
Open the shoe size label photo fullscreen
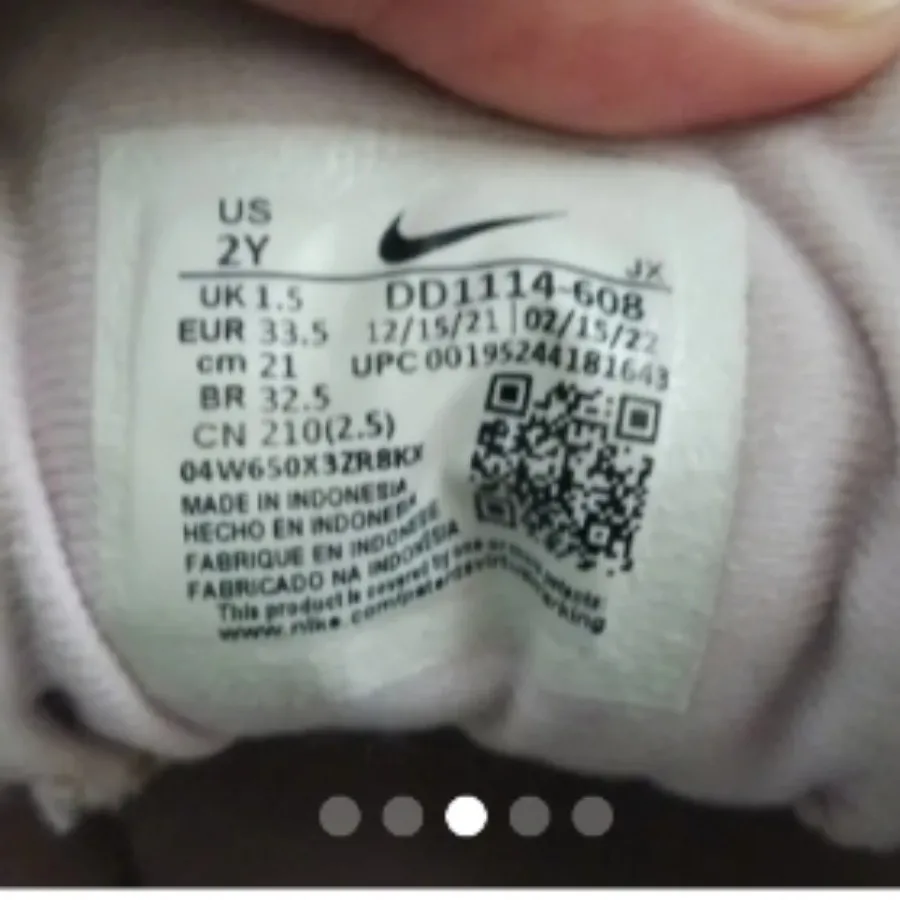tap(450, 420)
